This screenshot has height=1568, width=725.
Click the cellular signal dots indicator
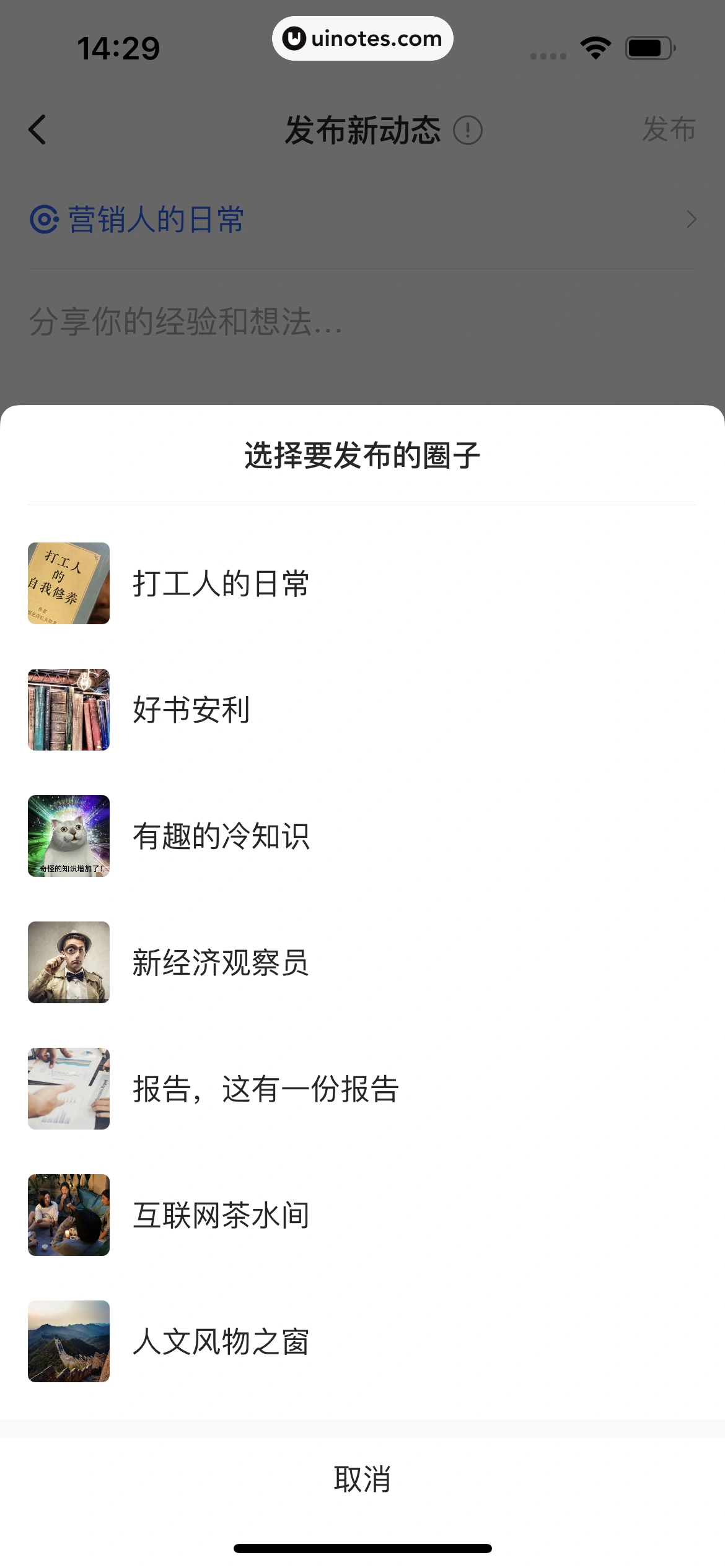point(547,55)
